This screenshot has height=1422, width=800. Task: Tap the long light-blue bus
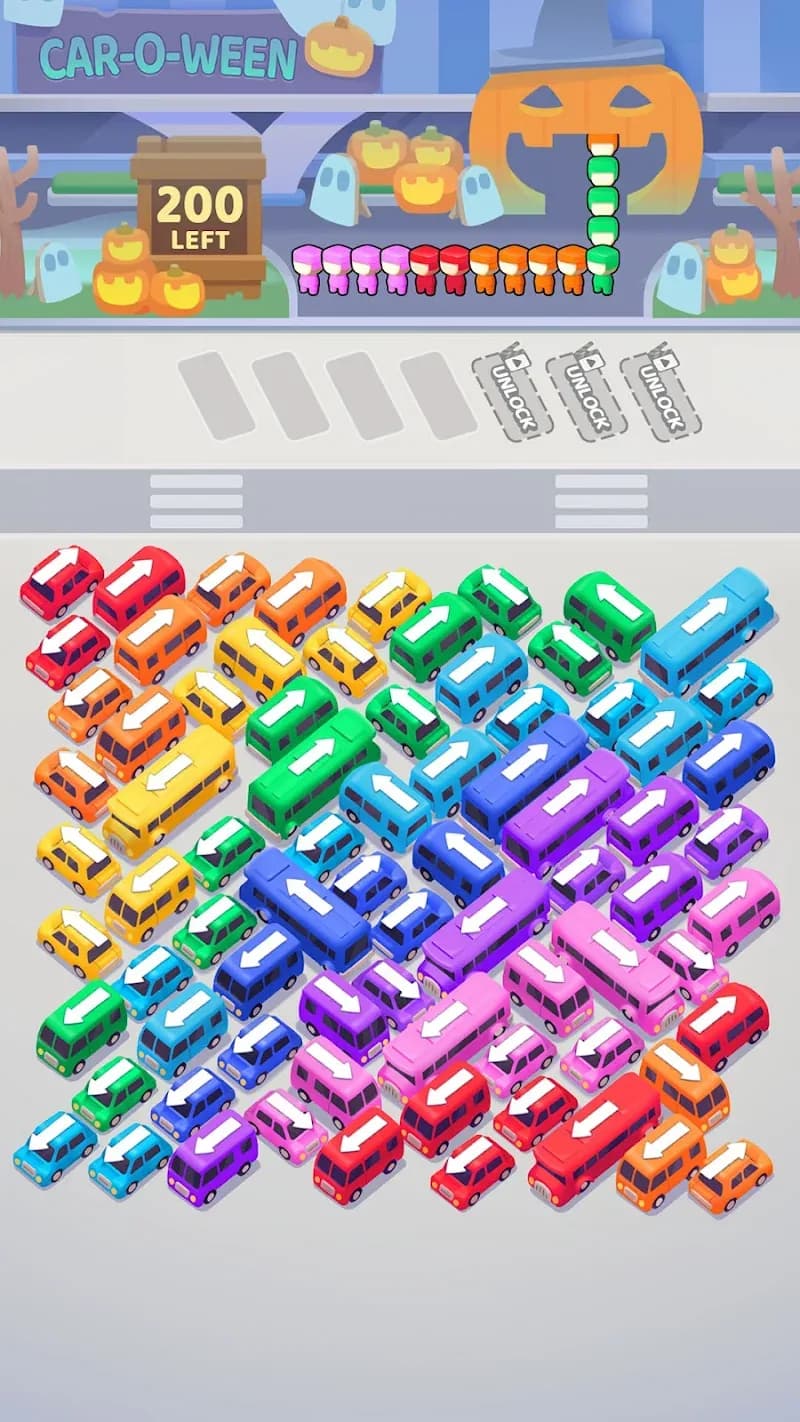pos(708,626)
